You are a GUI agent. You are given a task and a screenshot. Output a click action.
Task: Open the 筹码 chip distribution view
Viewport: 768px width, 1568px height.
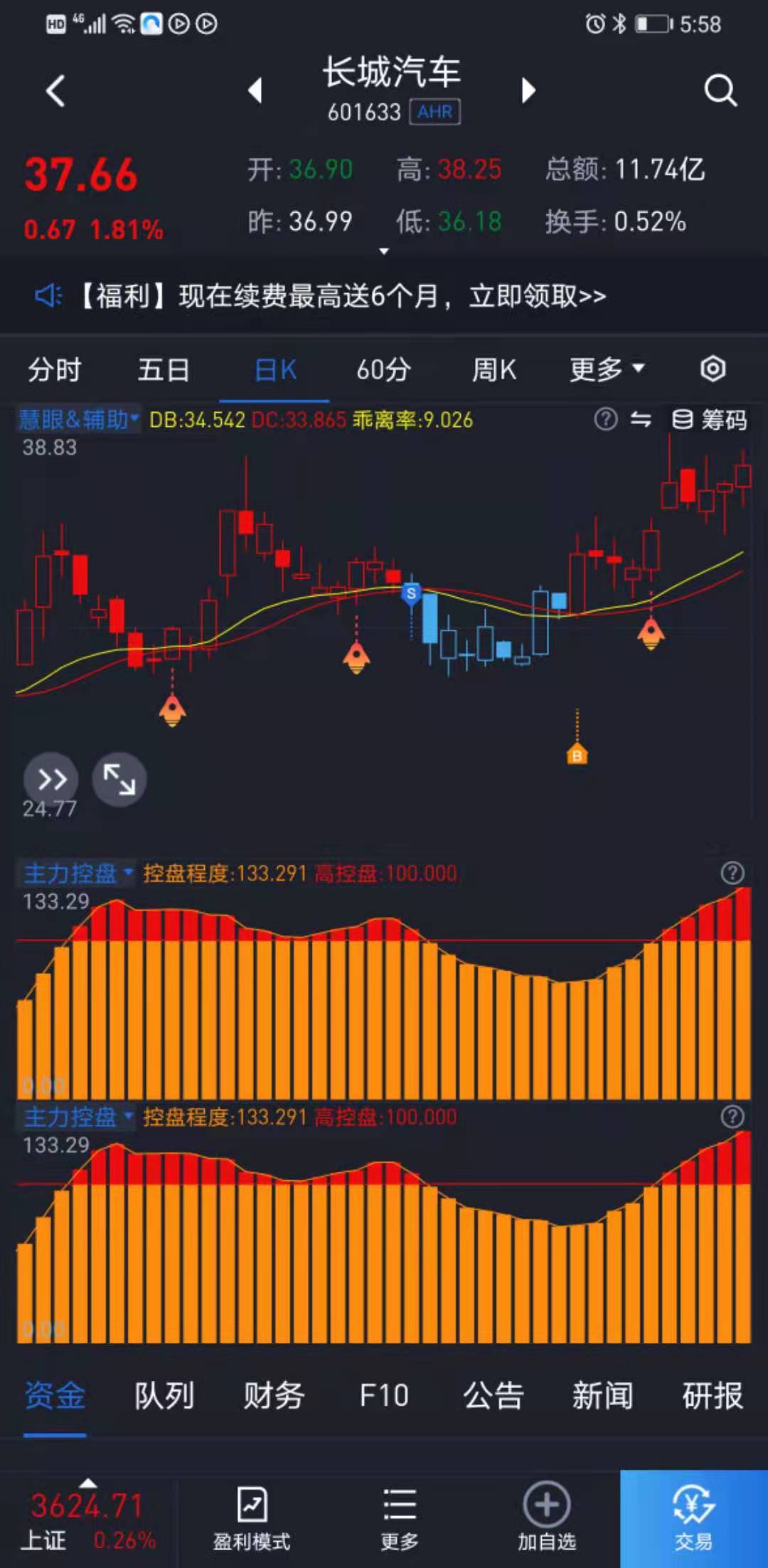click(709, 420)
